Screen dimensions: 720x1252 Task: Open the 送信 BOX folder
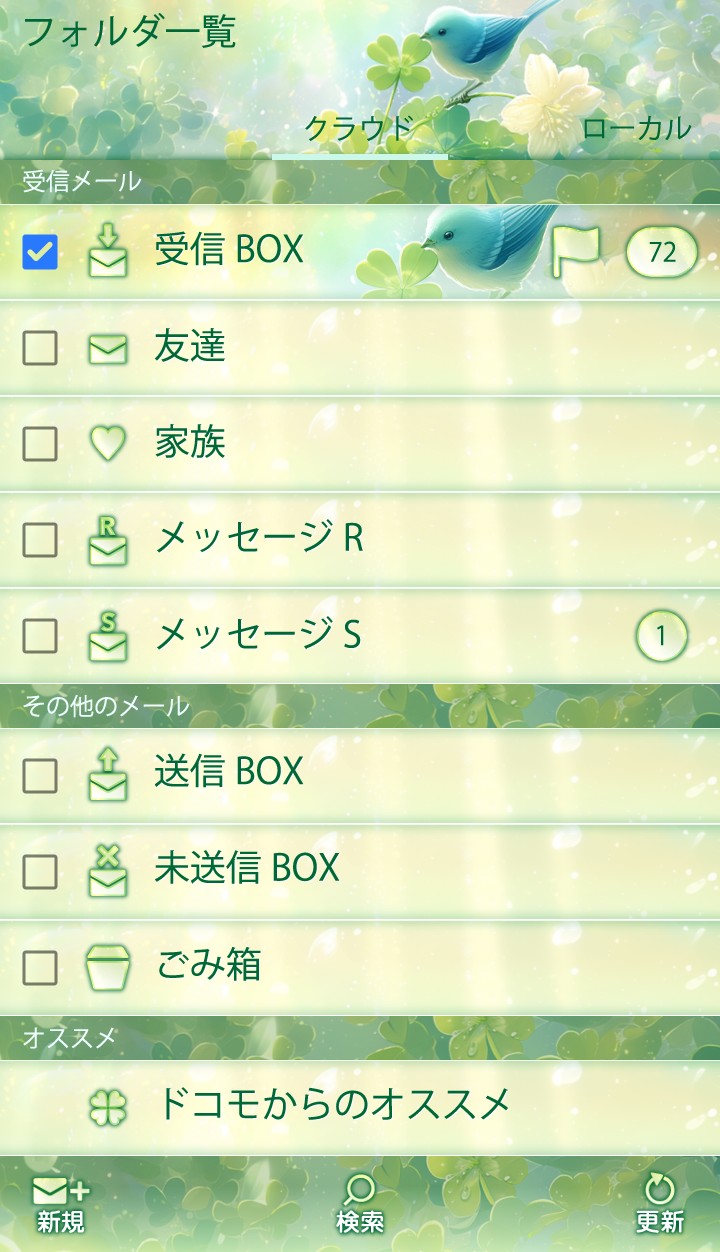coord(230,772)
